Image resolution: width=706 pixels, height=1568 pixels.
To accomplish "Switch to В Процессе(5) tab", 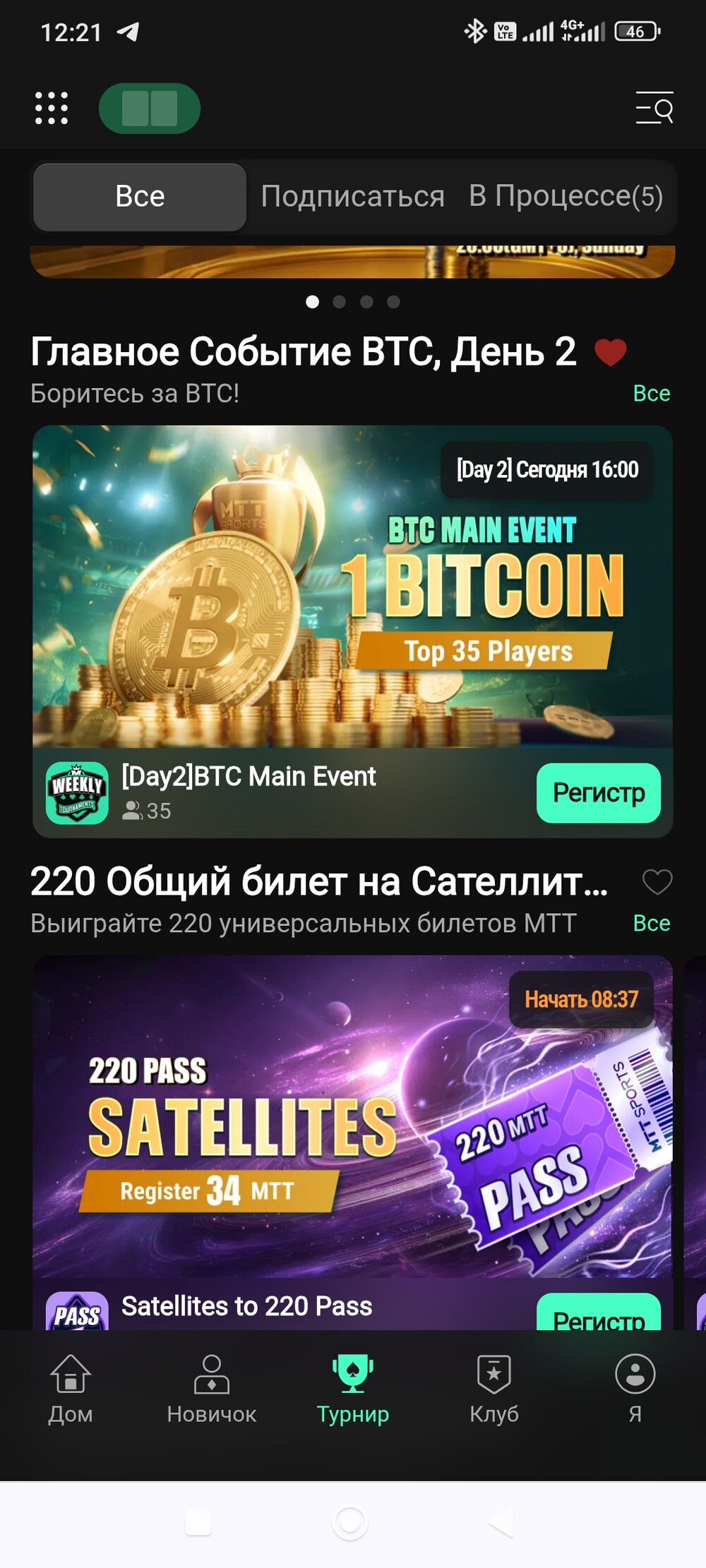I will point(566,197).
